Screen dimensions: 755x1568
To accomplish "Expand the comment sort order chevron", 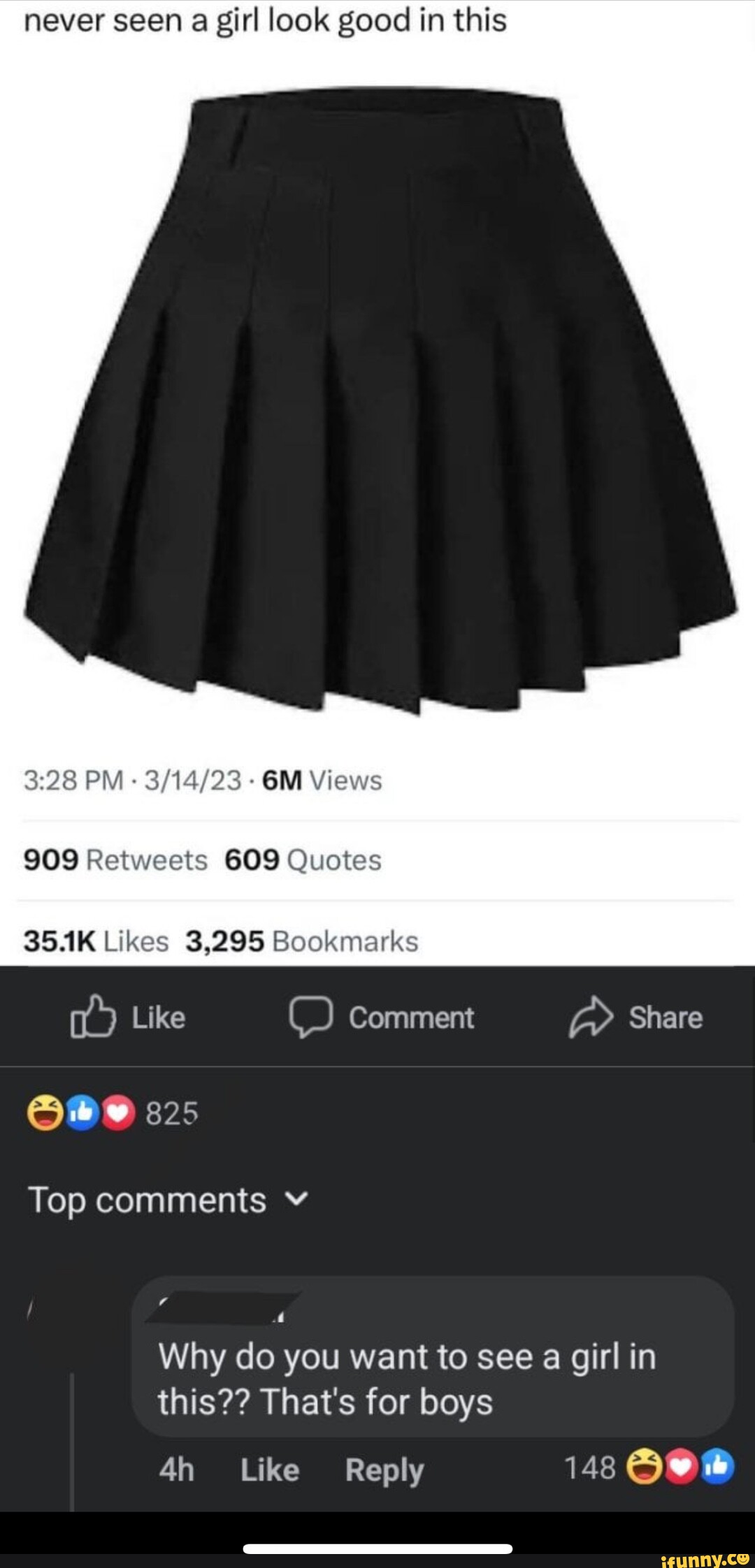I will click(296, 1201).
